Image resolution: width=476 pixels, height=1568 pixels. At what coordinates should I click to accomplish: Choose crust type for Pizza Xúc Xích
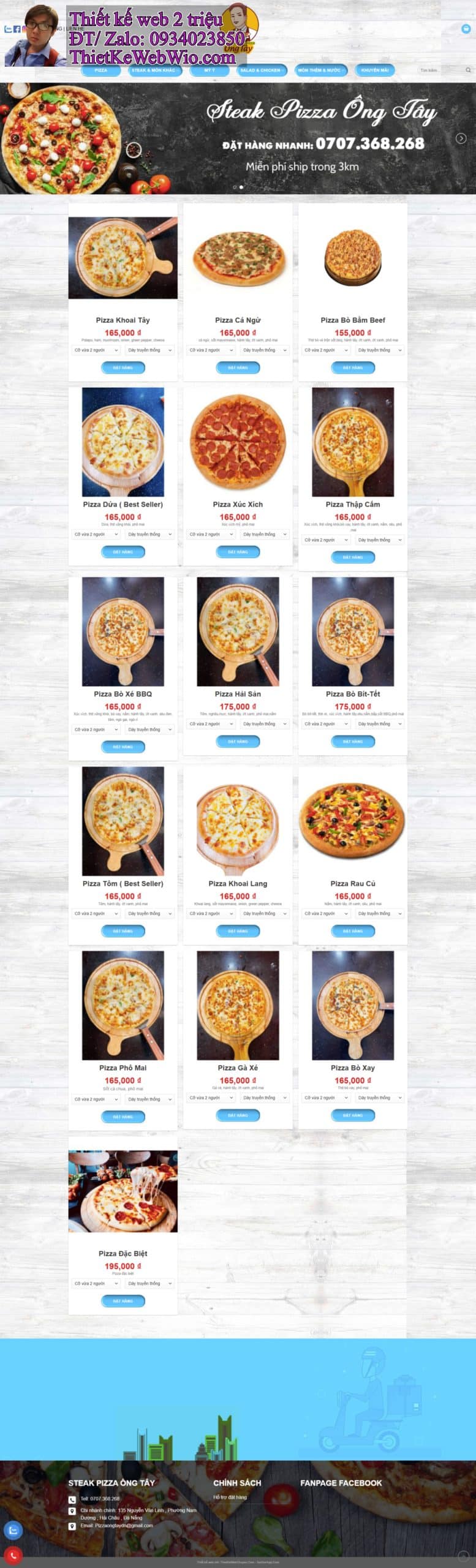tap(265, 534)
